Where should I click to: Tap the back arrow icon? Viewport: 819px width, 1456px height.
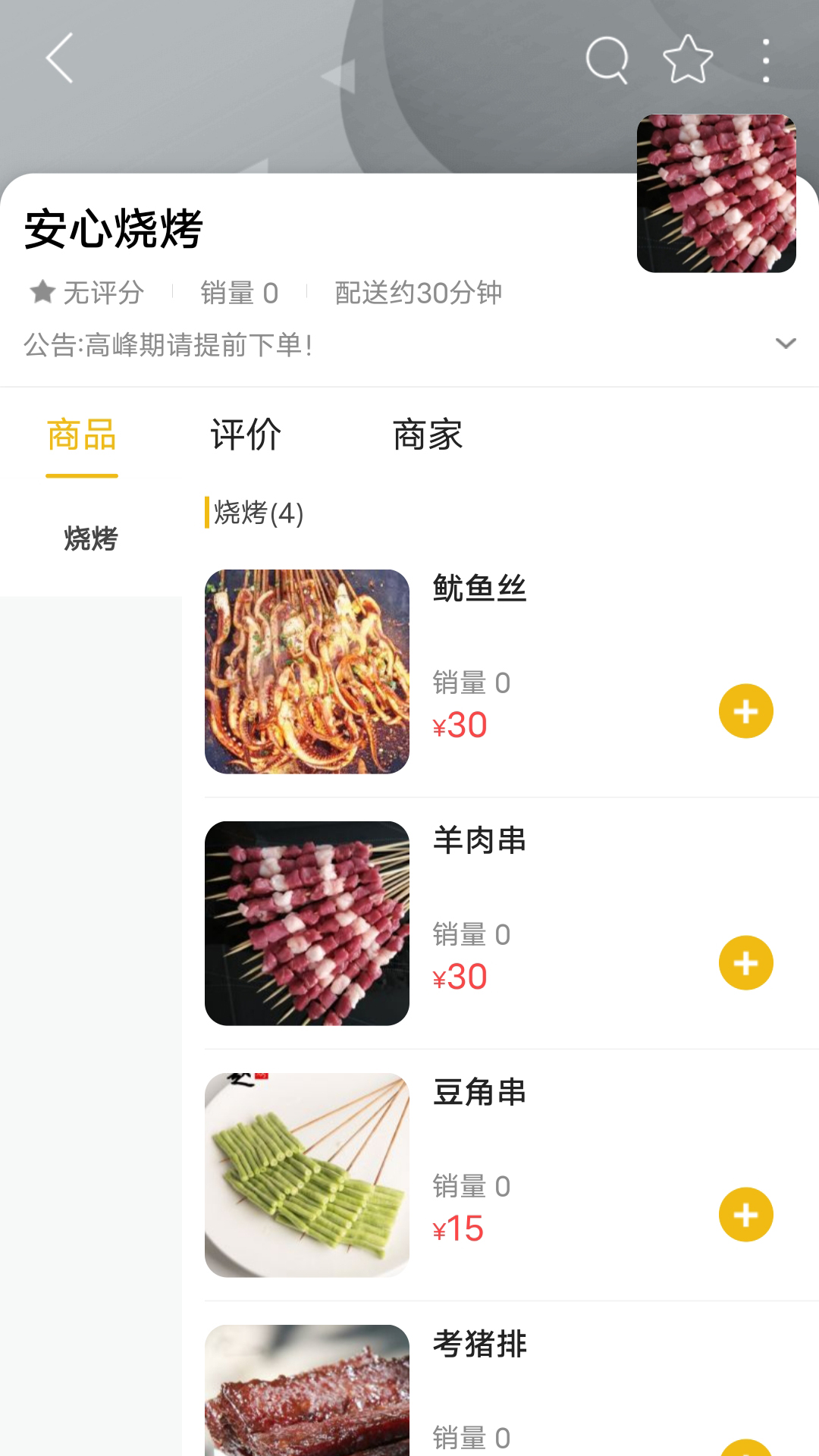tap(59, 59)
